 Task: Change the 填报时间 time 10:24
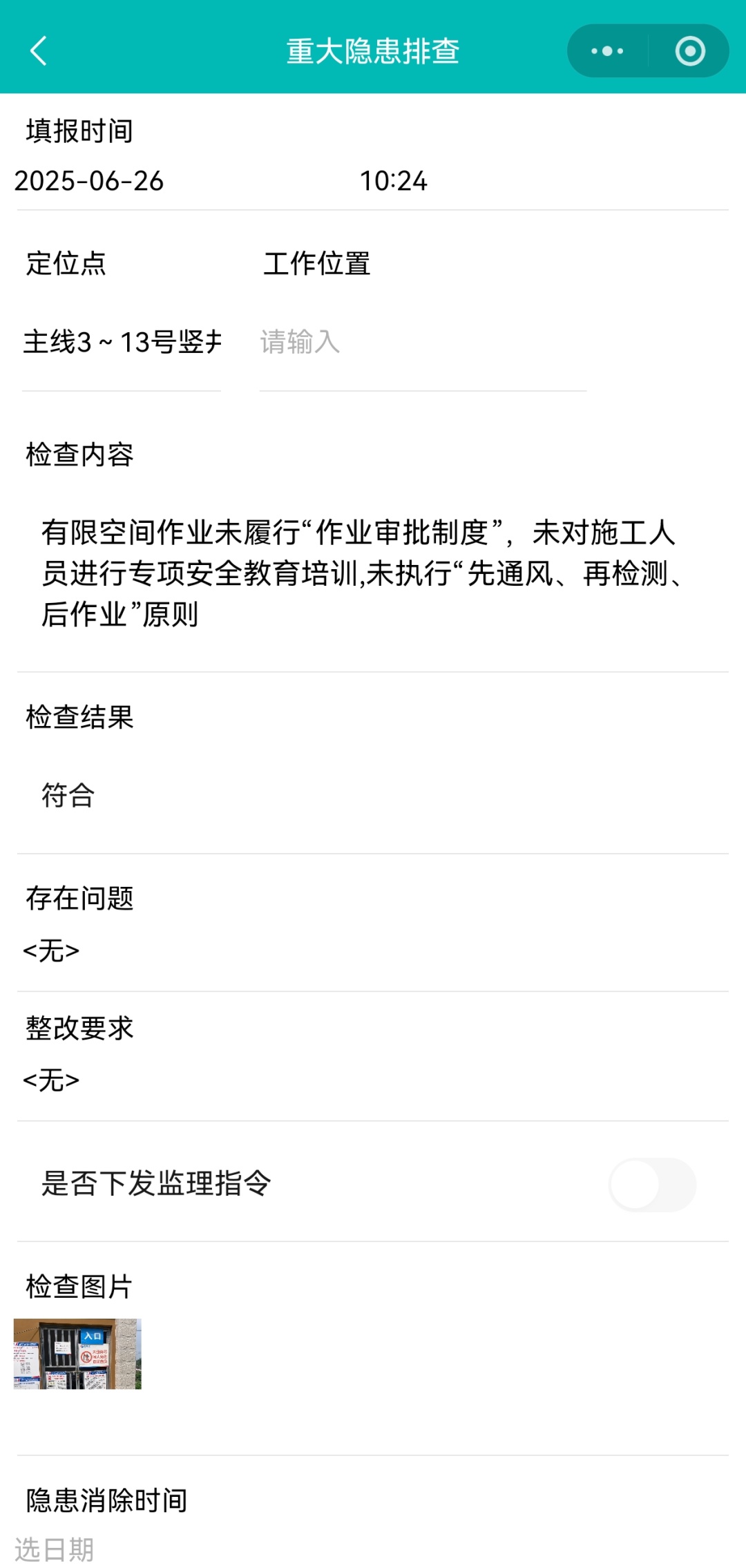[393, 181]
